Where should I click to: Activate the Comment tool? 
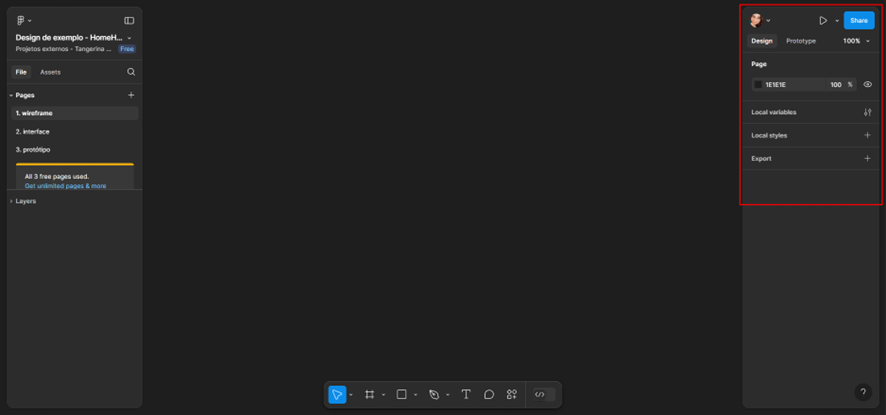(489, 394)
